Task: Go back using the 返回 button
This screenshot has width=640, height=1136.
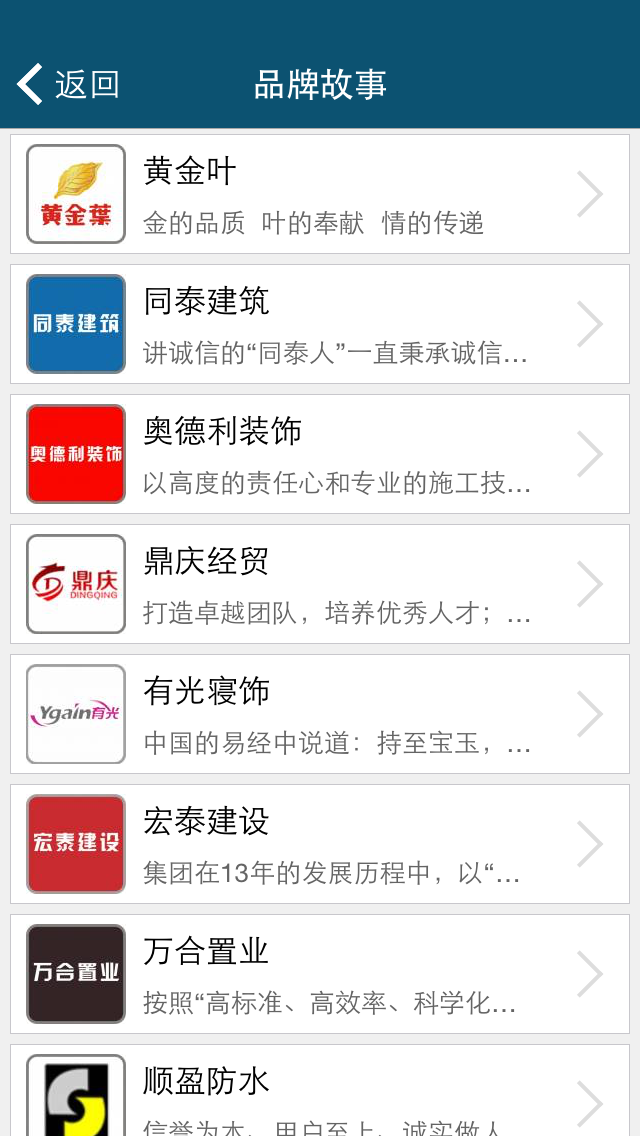Action: 68,85
